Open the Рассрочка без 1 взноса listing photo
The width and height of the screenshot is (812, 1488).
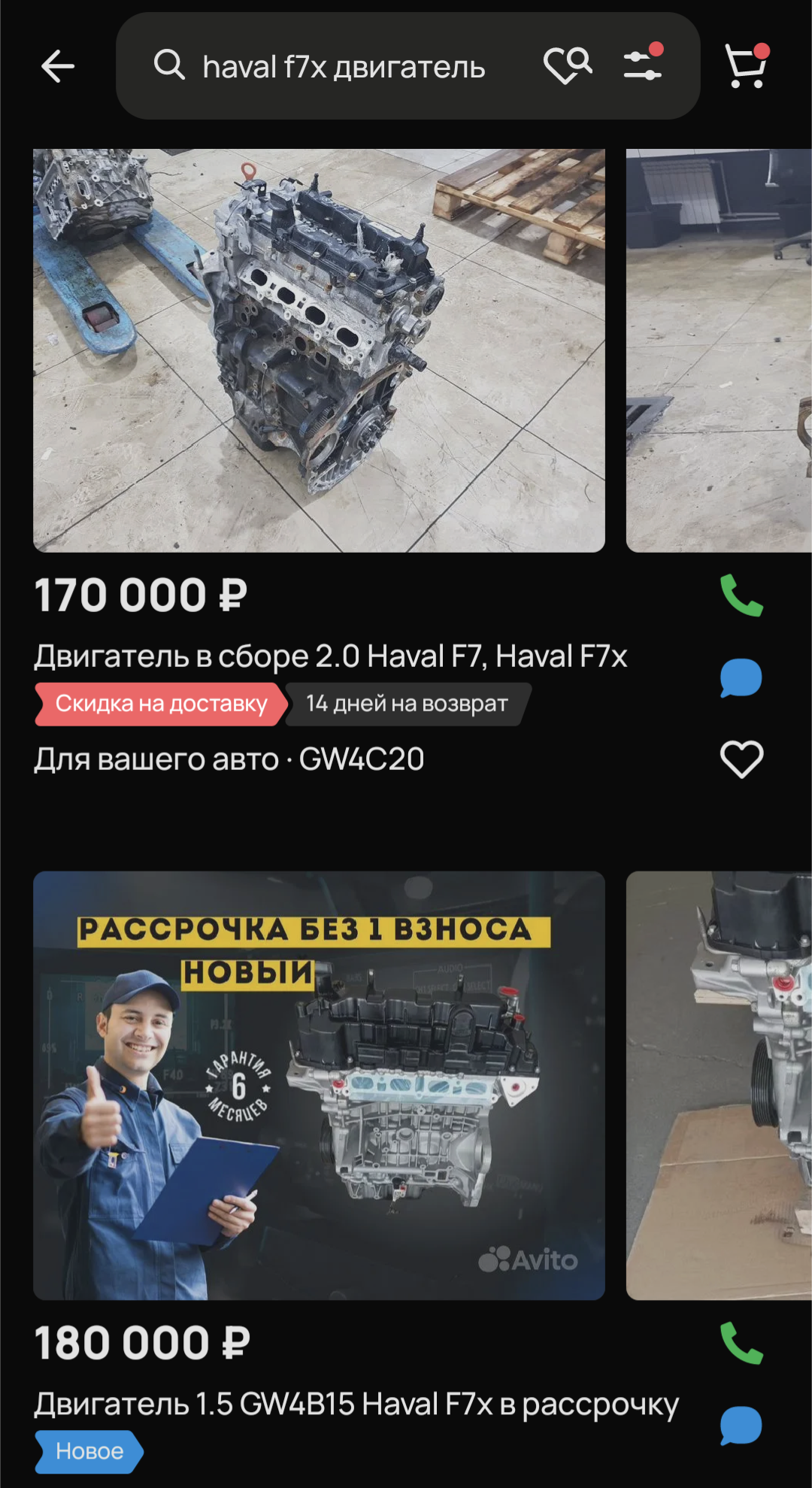(319, 1085)
